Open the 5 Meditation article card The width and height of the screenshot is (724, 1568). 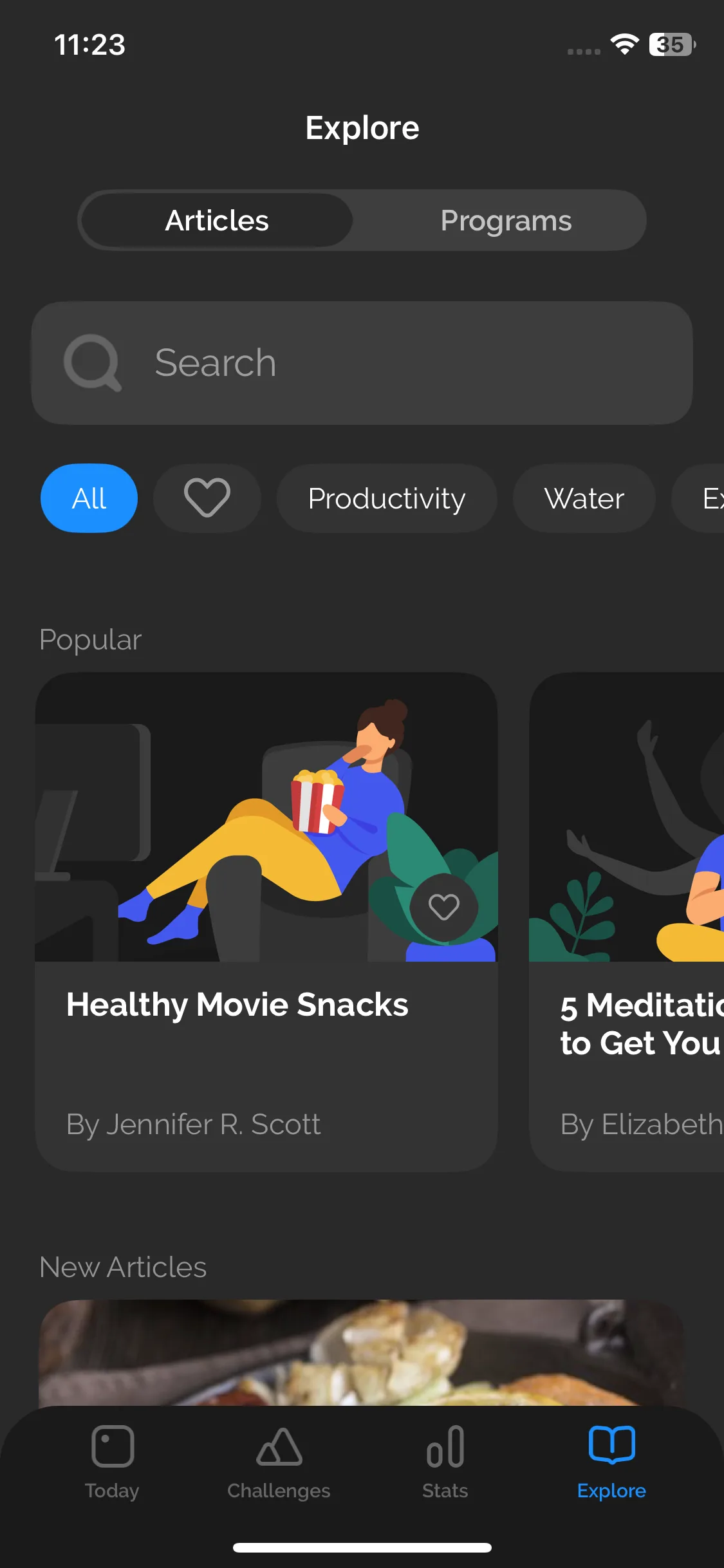626,922
